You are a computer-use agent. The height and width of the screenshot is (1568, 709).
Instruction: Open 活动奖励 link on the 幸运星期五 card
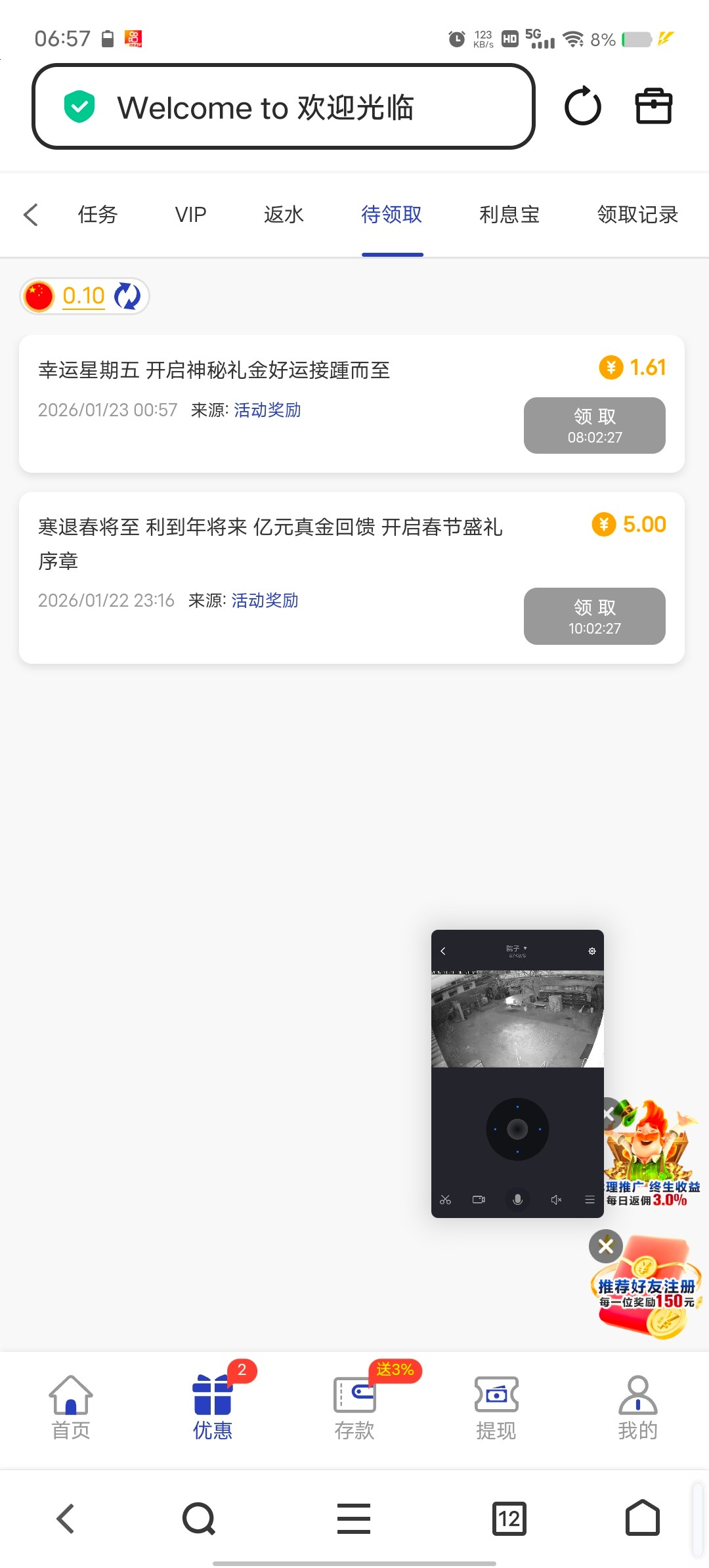[267, 410]
